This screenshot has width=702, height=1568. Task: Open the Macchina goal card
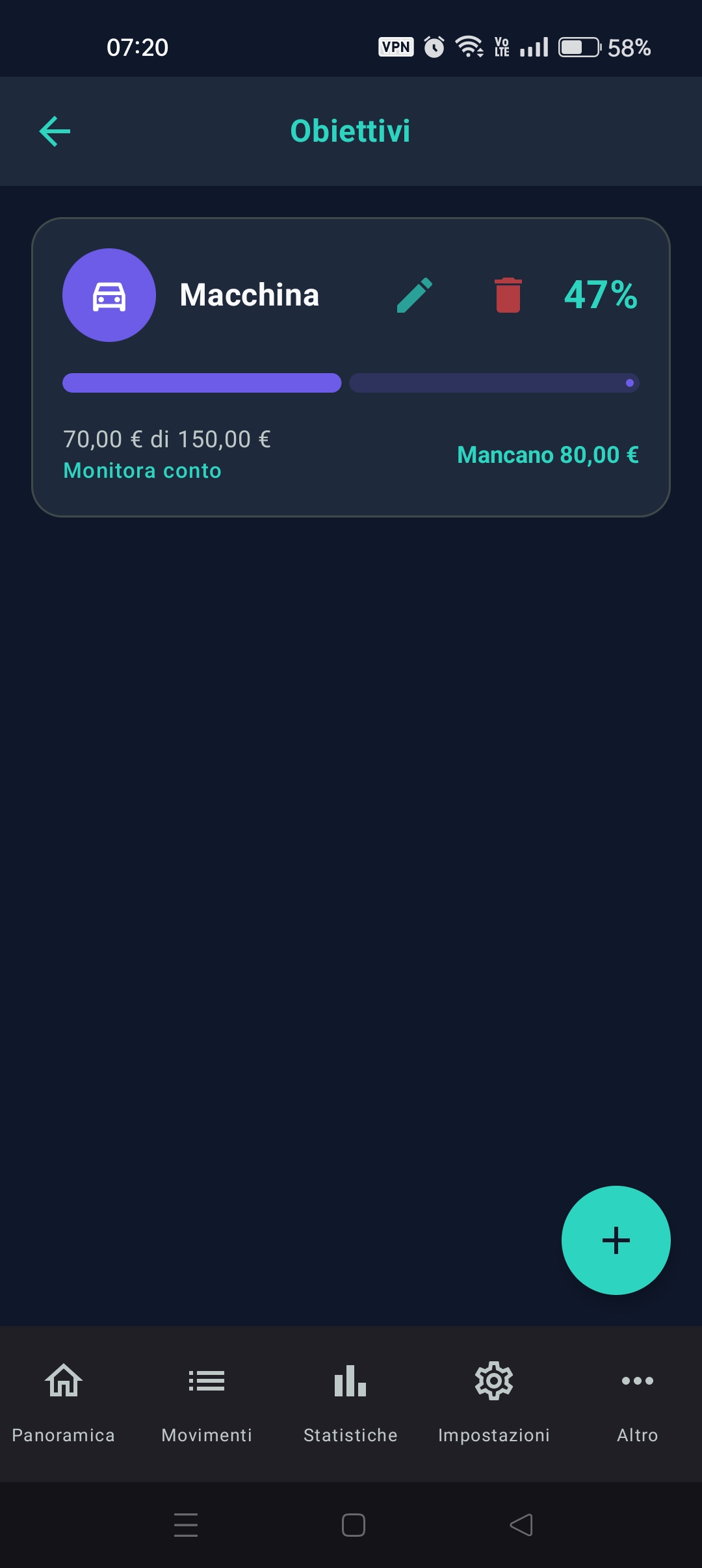click(351, 367)
